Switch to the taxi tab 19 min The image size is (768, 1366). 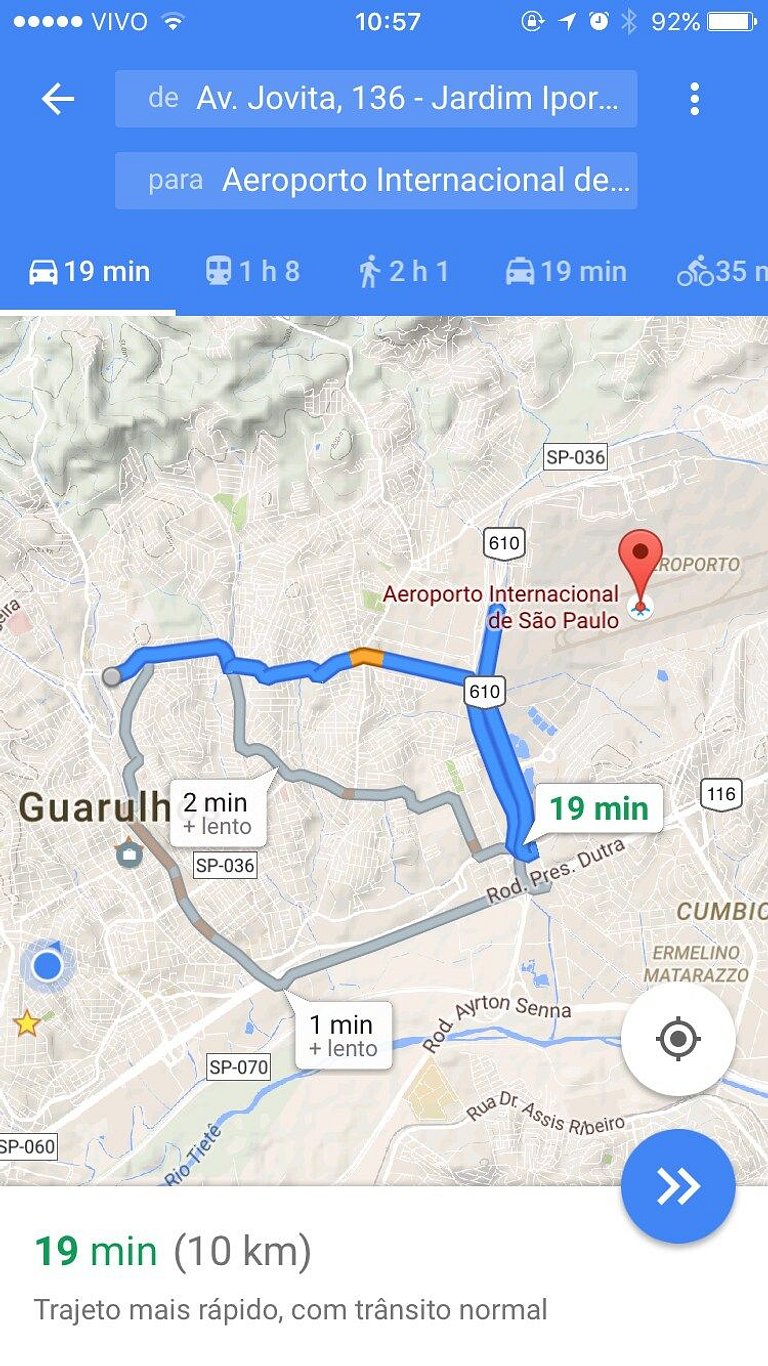565,271
